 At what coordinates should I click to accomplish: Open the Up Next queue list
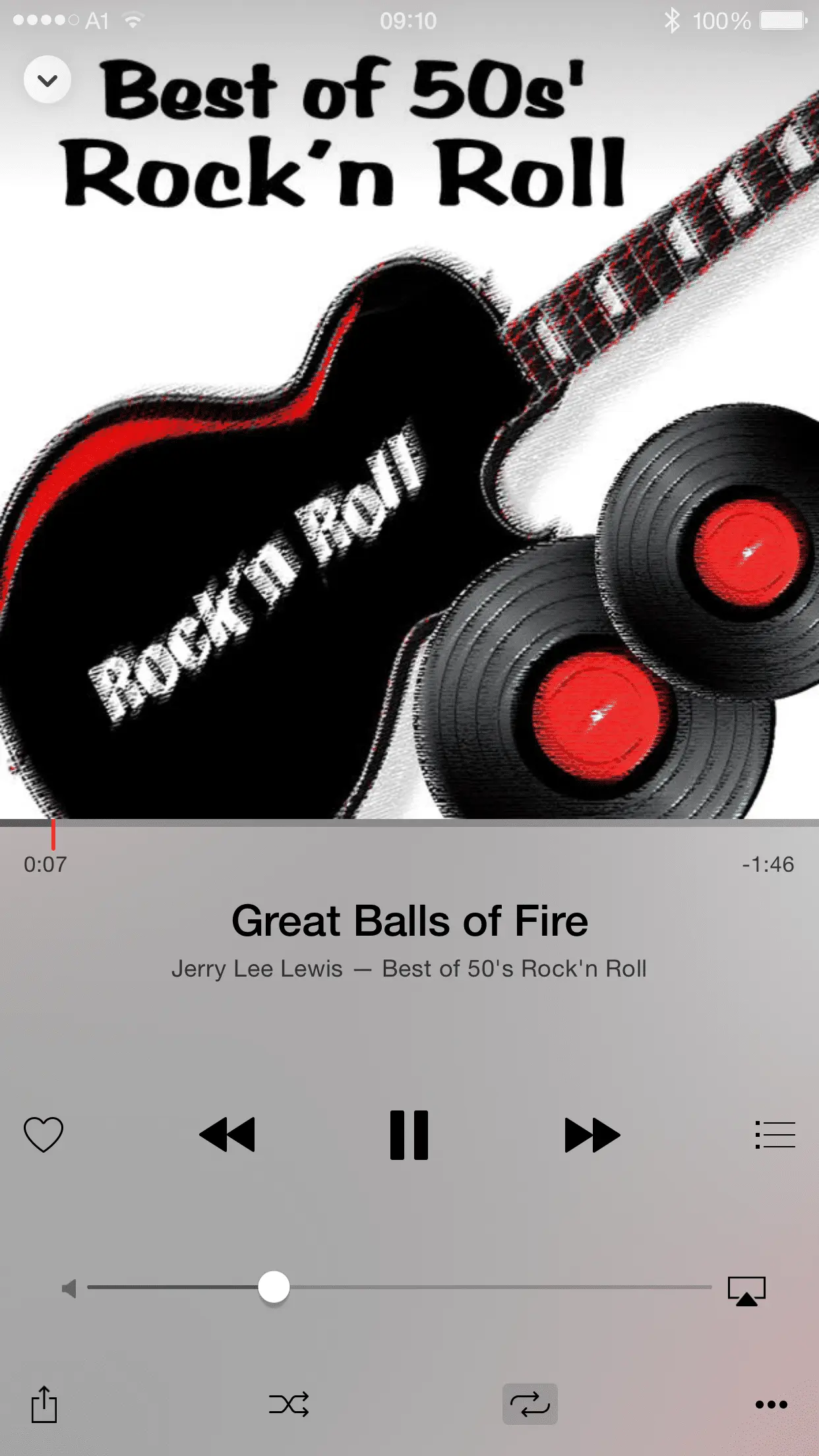775,1134
